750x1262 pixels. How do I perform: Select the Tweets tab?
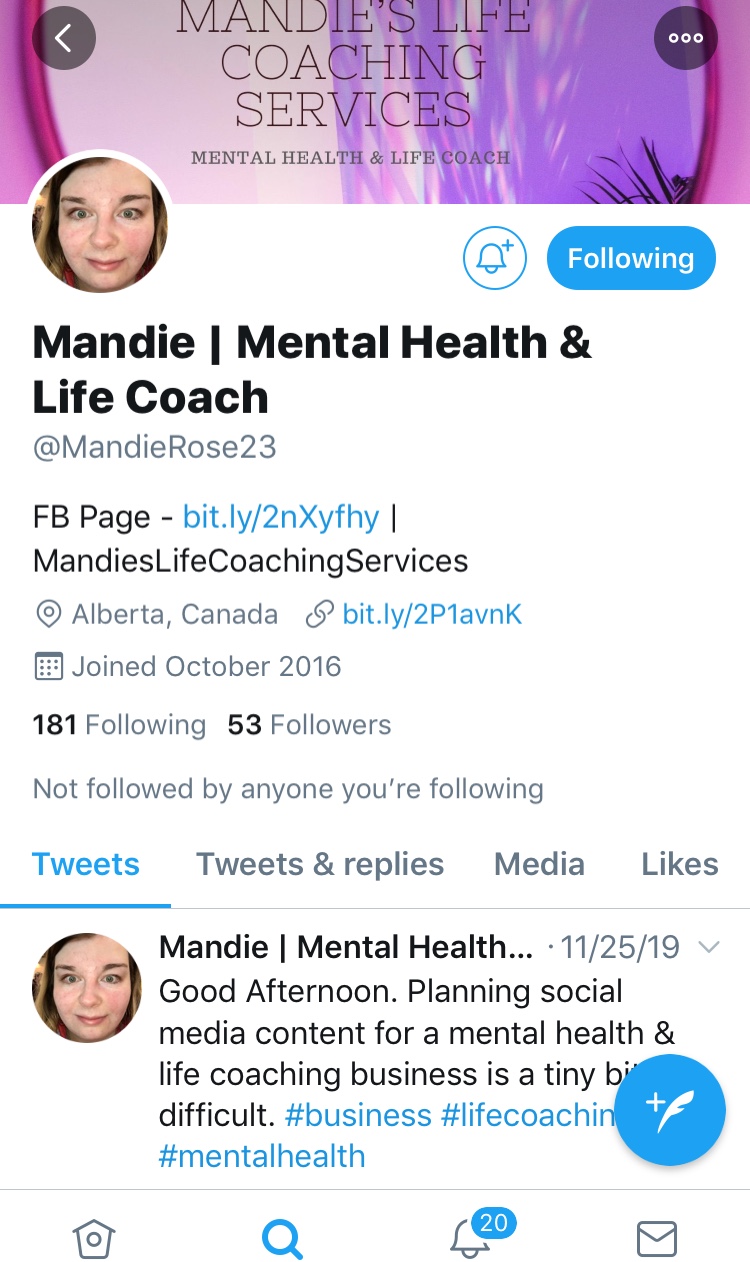click(86, 864)
